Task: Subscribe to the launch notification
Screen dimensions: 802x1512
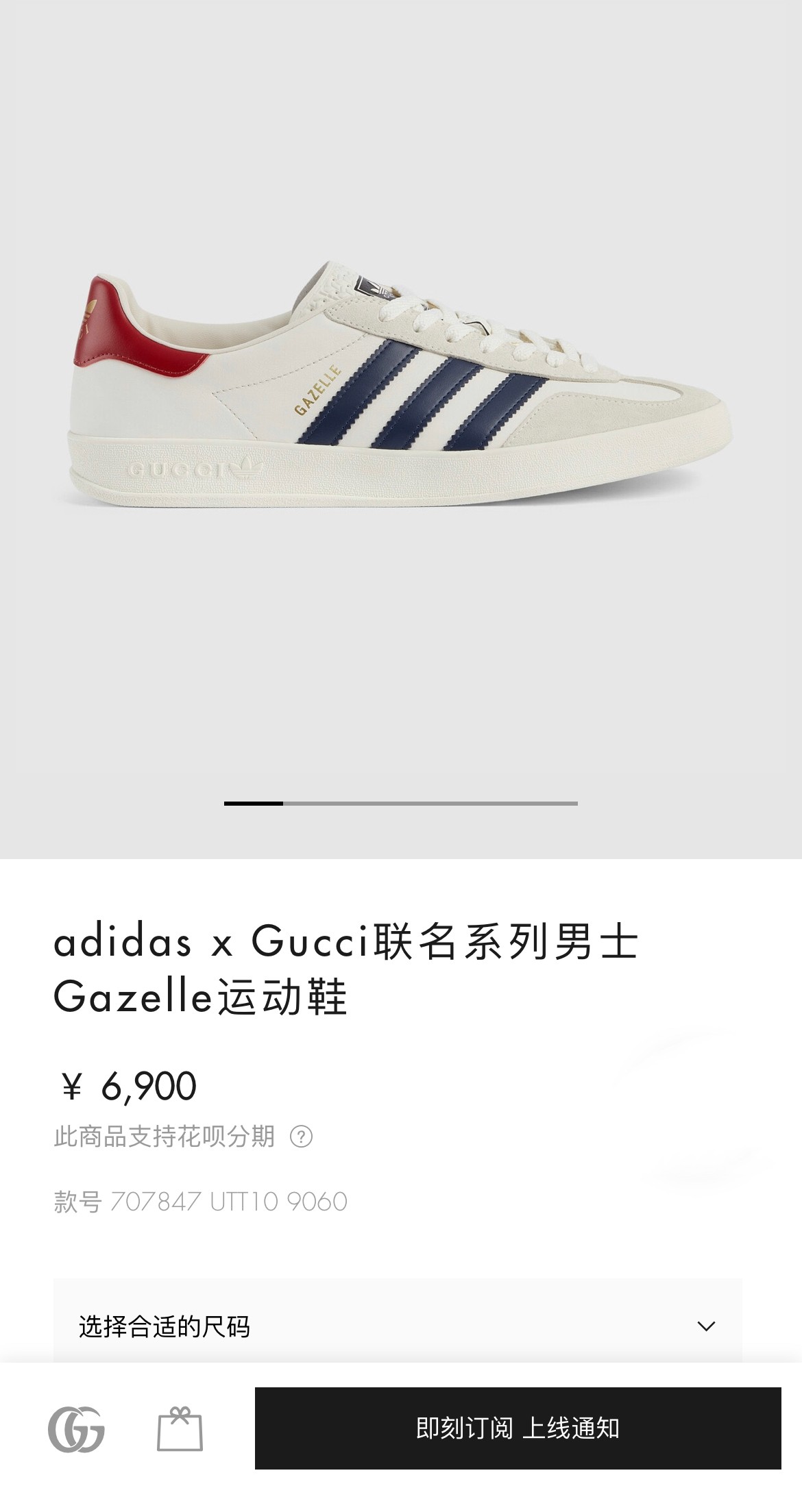Action: 518,1428
